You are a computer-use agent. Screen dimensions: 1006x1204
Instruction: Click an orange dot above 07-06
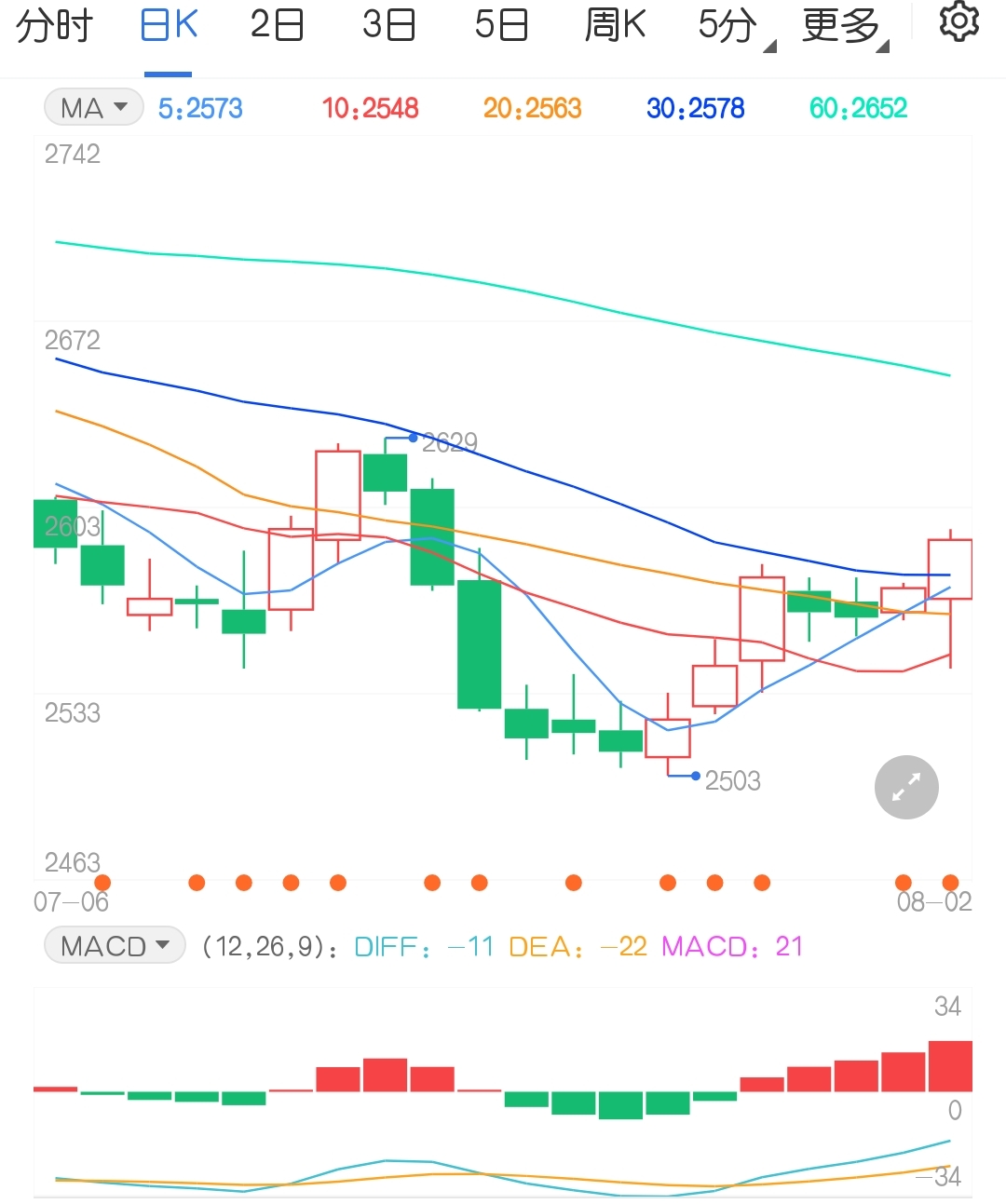102,882
